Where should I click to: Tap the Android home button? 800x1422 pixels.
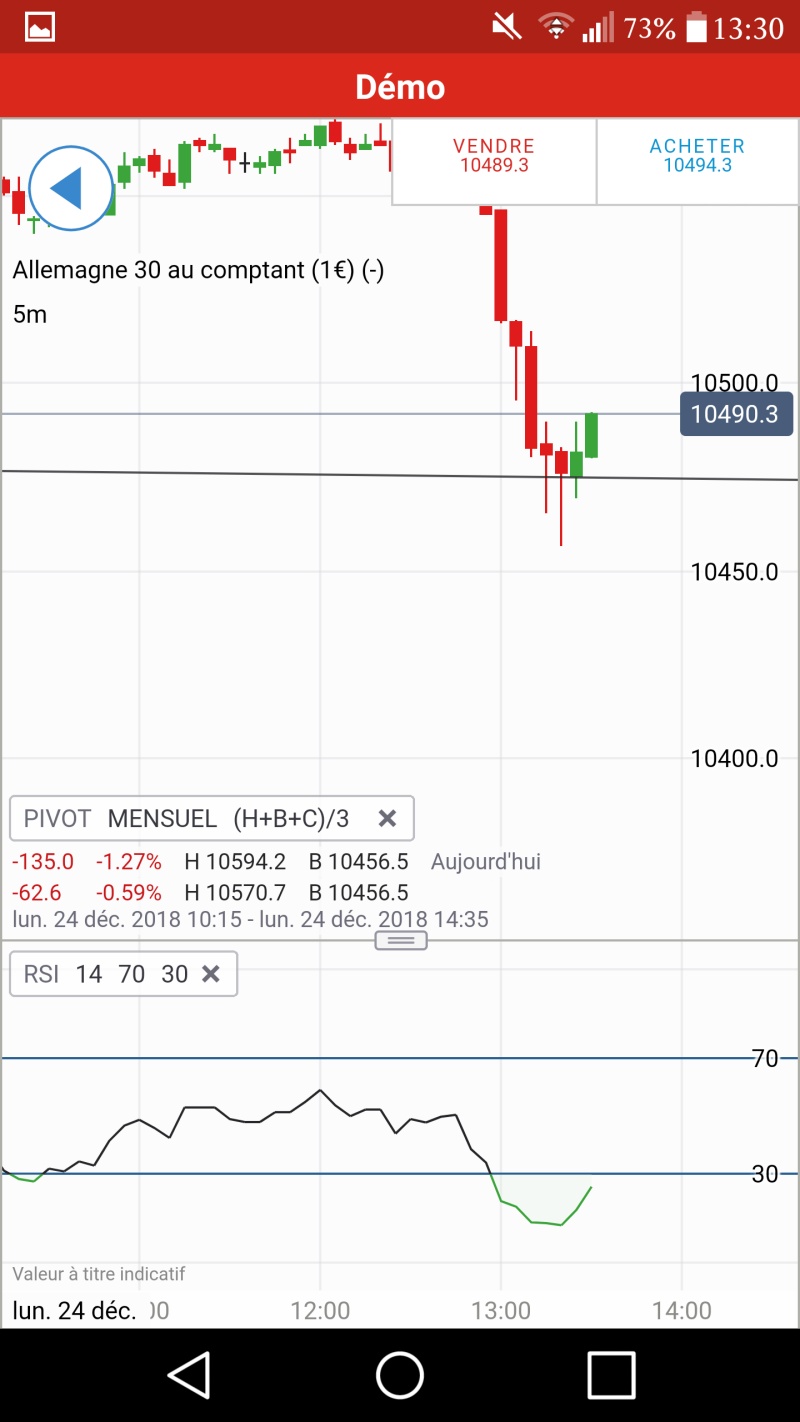(x=400, y=1375)
